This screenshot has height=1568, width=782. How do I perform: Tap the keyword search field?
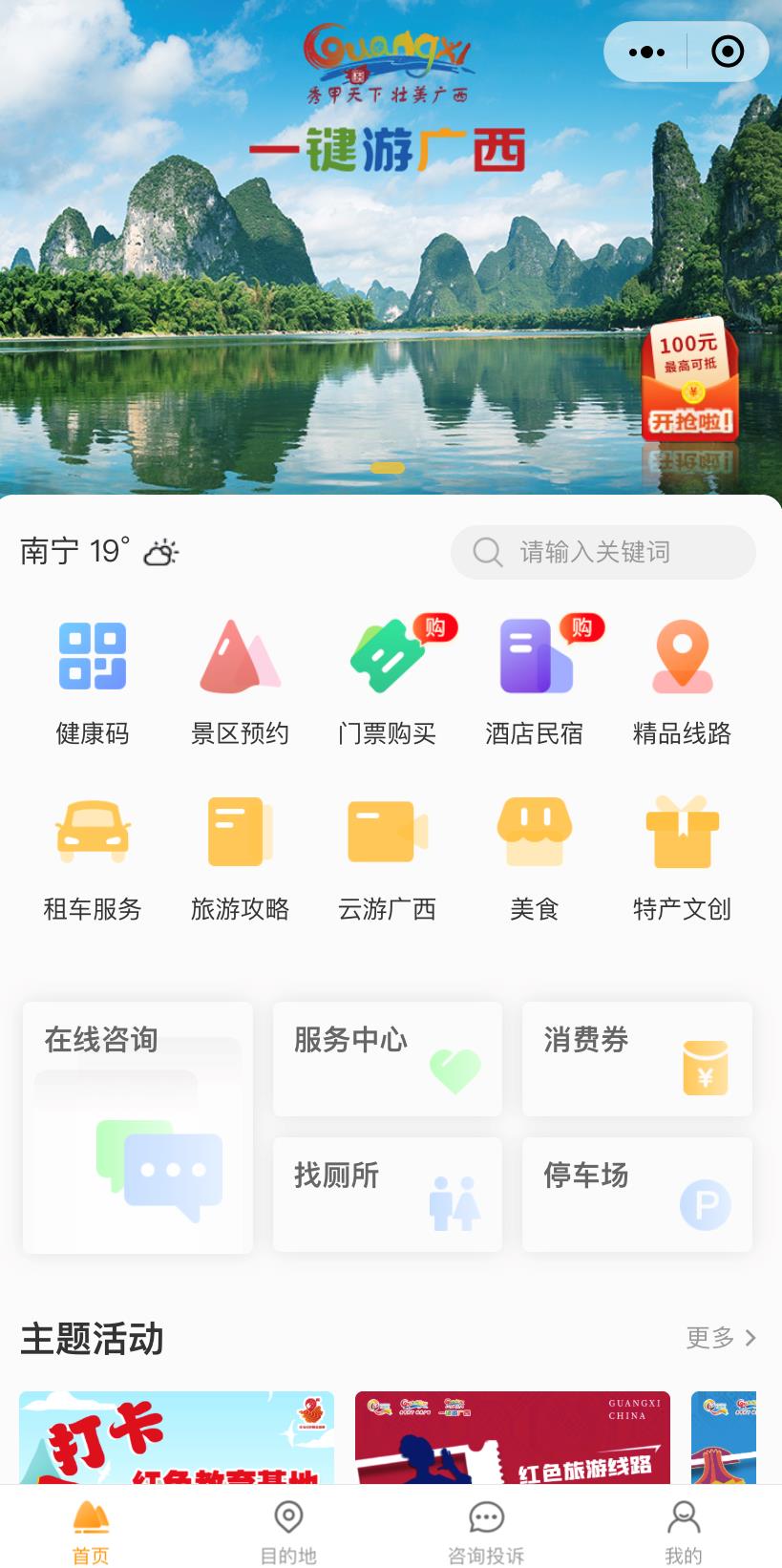pos(603,552)
